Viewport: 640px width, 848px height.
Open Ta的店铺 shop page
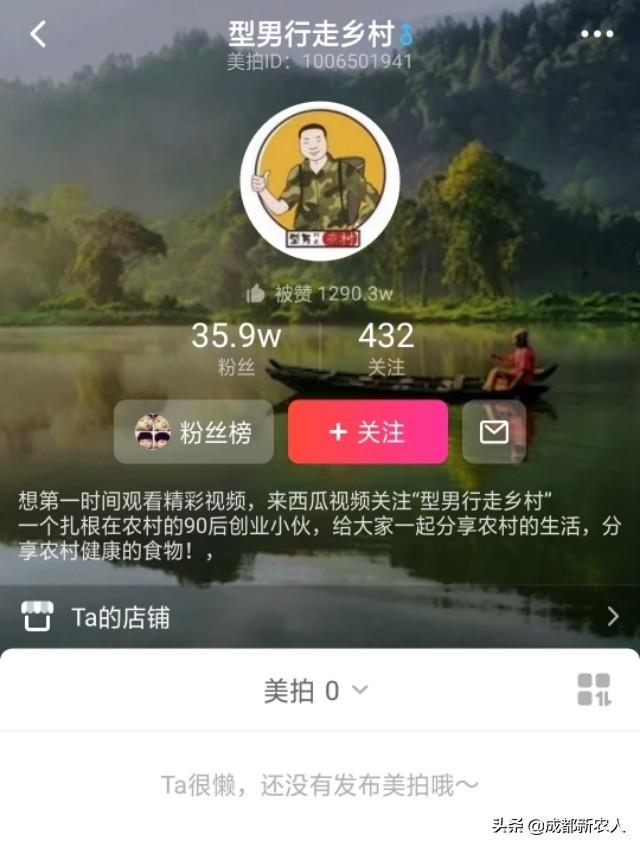coord(320,617)
